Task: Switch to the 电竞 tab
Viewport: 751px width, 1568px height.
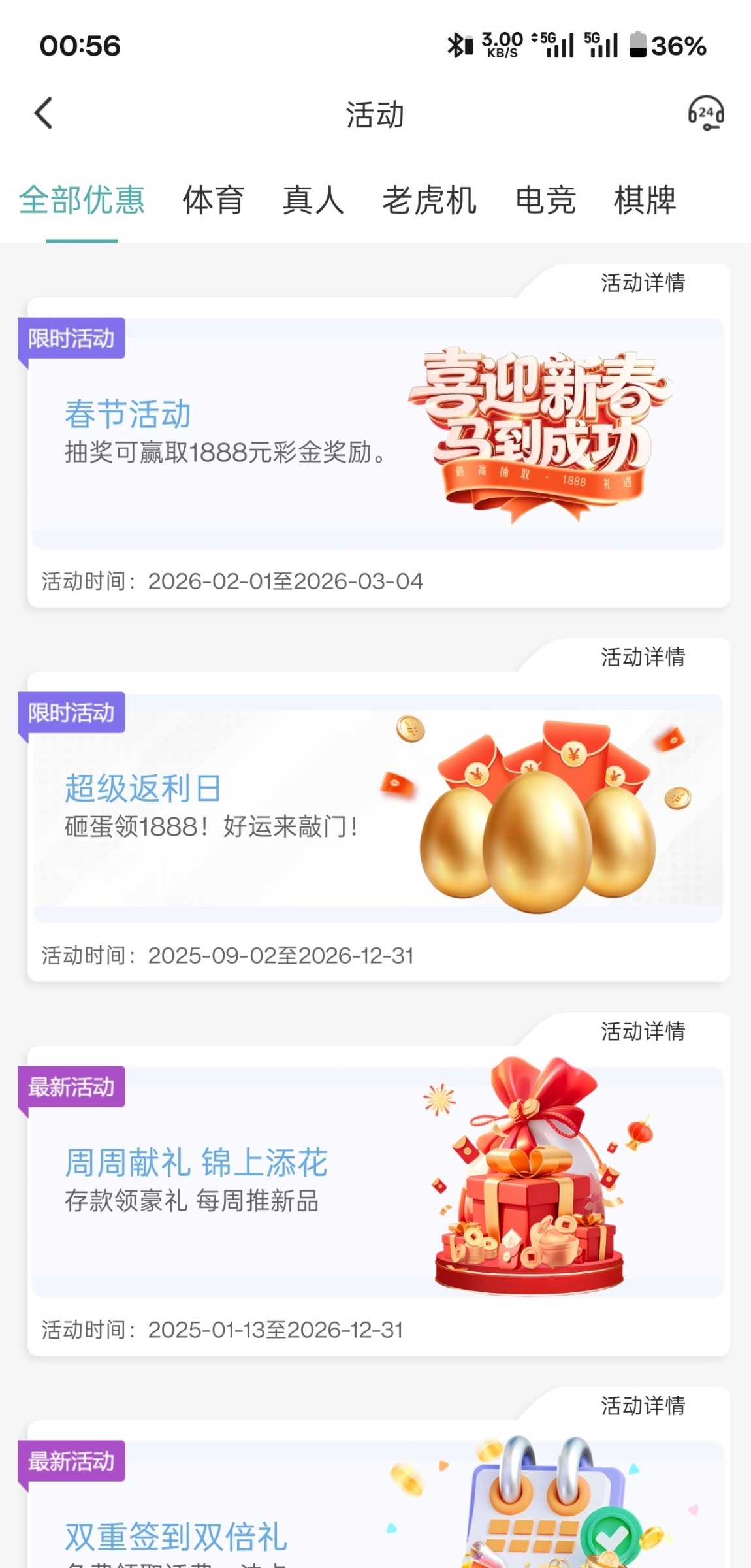Action: [545, 200]
